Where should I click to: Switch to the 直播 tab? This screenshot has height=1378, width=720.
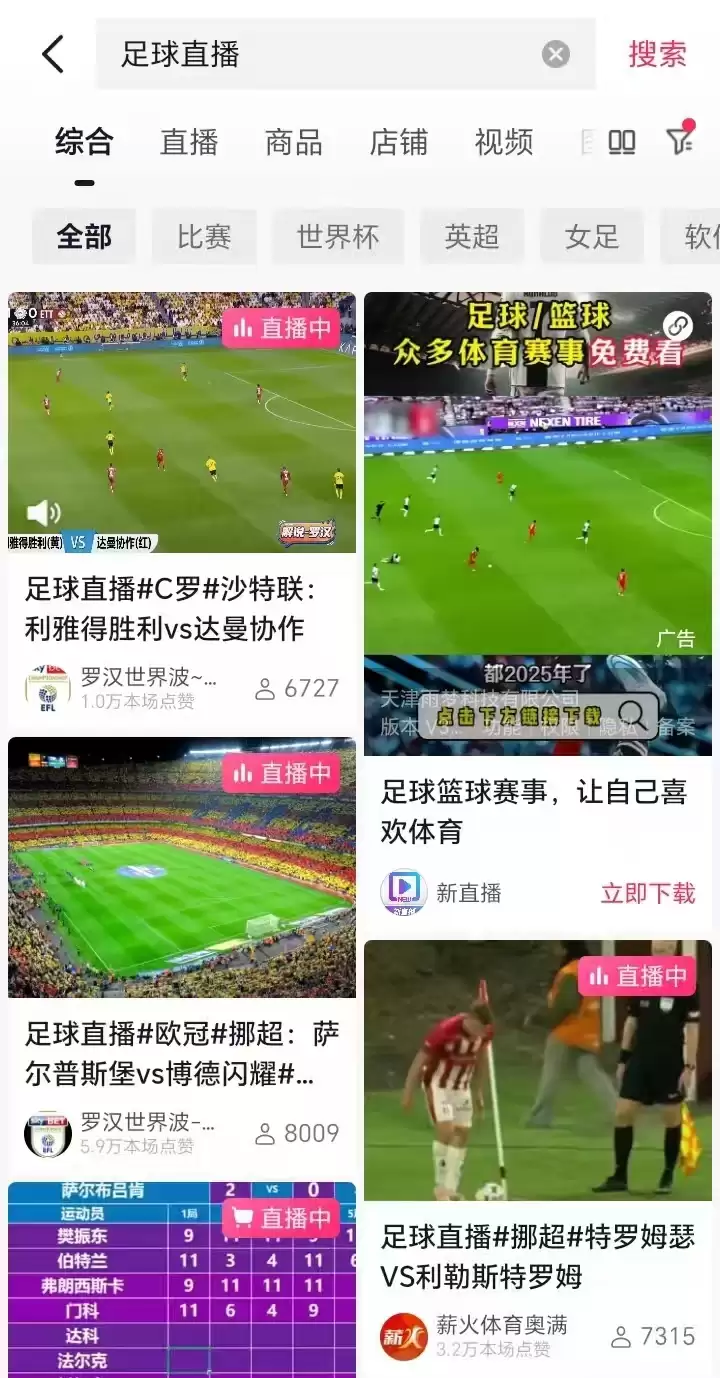[x=189, y=142]
